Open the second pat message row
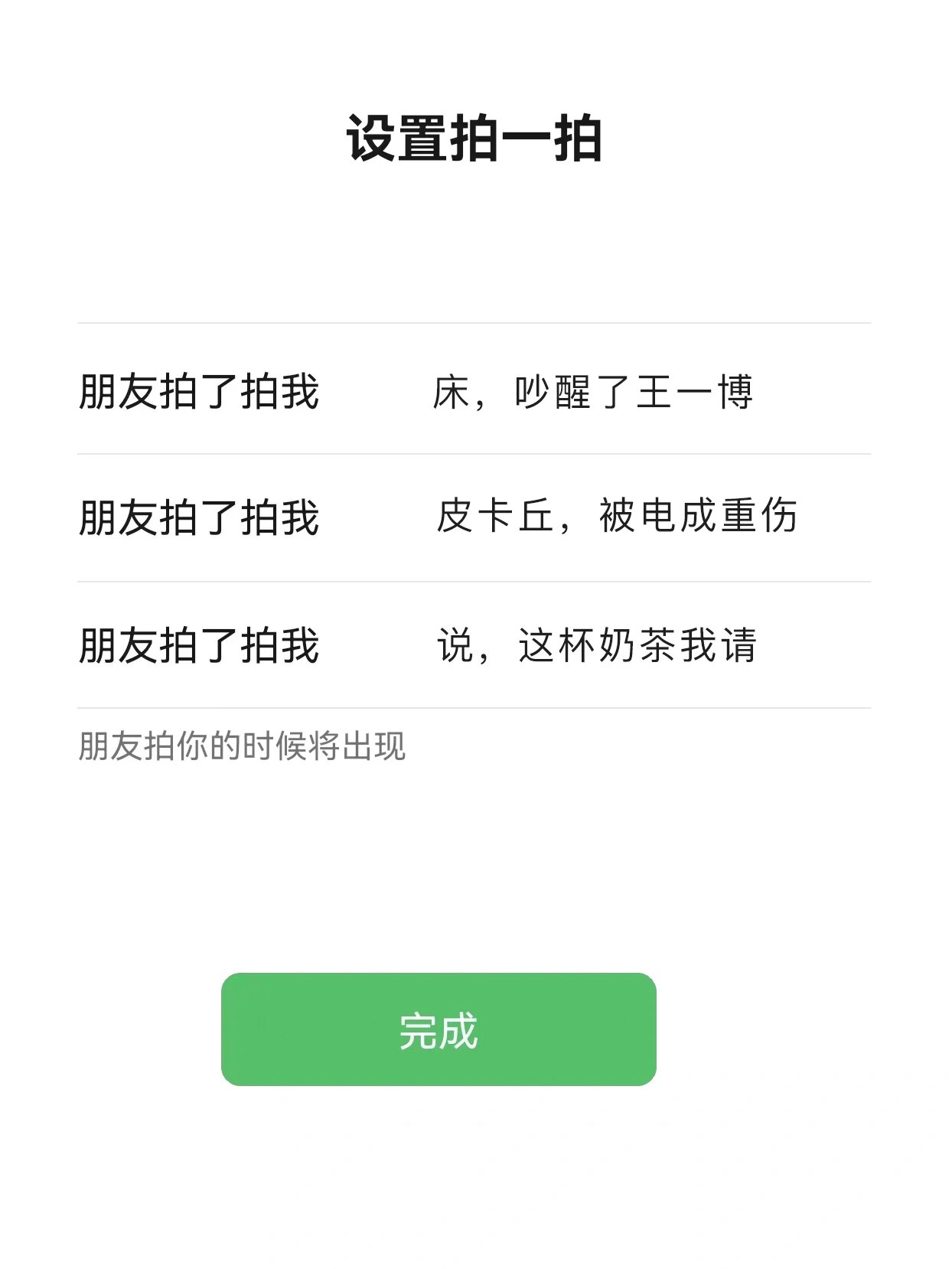952x1269 pixels. click(x=476, y=517)
